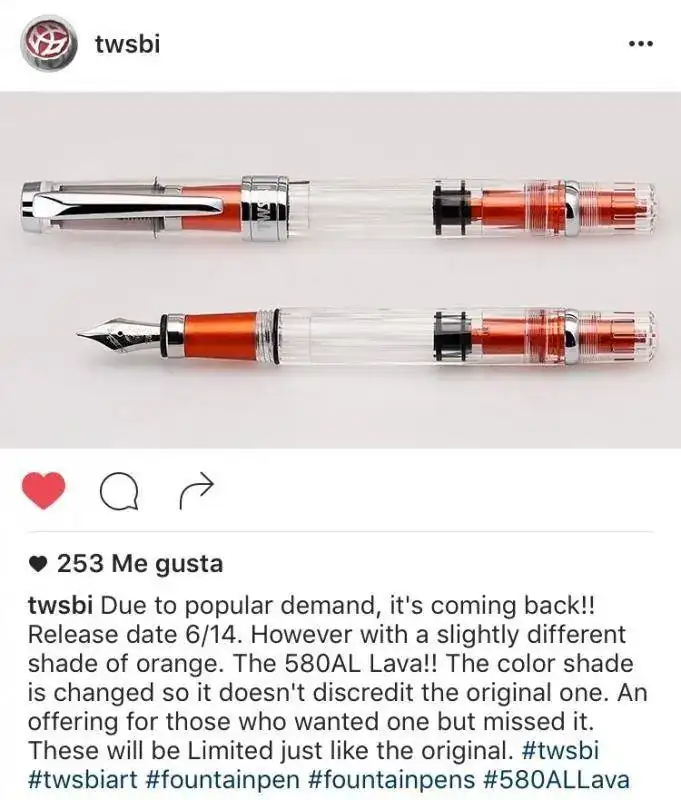Unlike the post with the red heart
Screen dimensions: 681x800
point(43,490)
